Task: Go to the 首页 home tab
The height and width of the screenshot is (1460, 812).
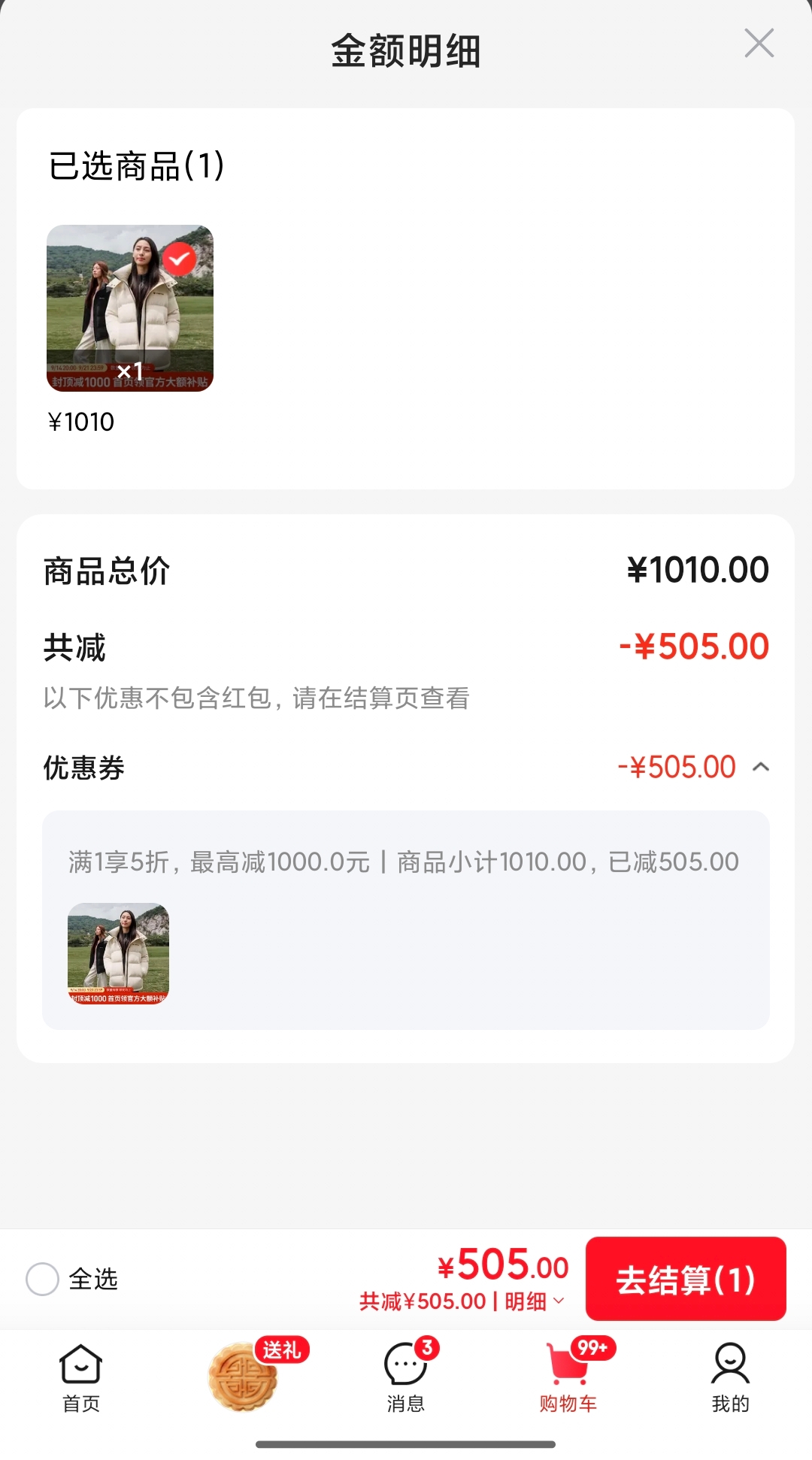Action: (80, 1378)
